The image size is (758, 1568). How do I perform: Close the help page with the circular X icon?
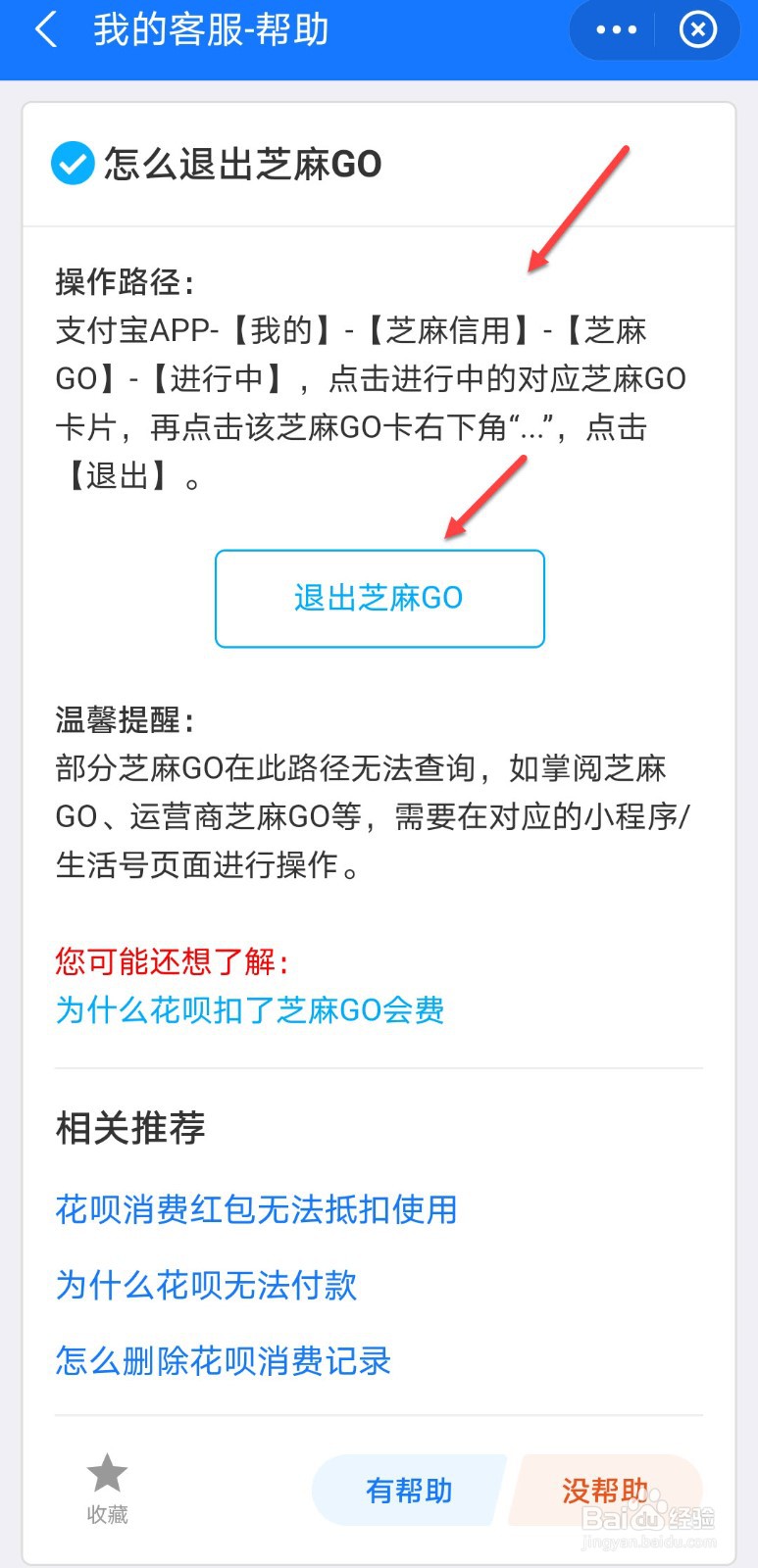[697, 29]
